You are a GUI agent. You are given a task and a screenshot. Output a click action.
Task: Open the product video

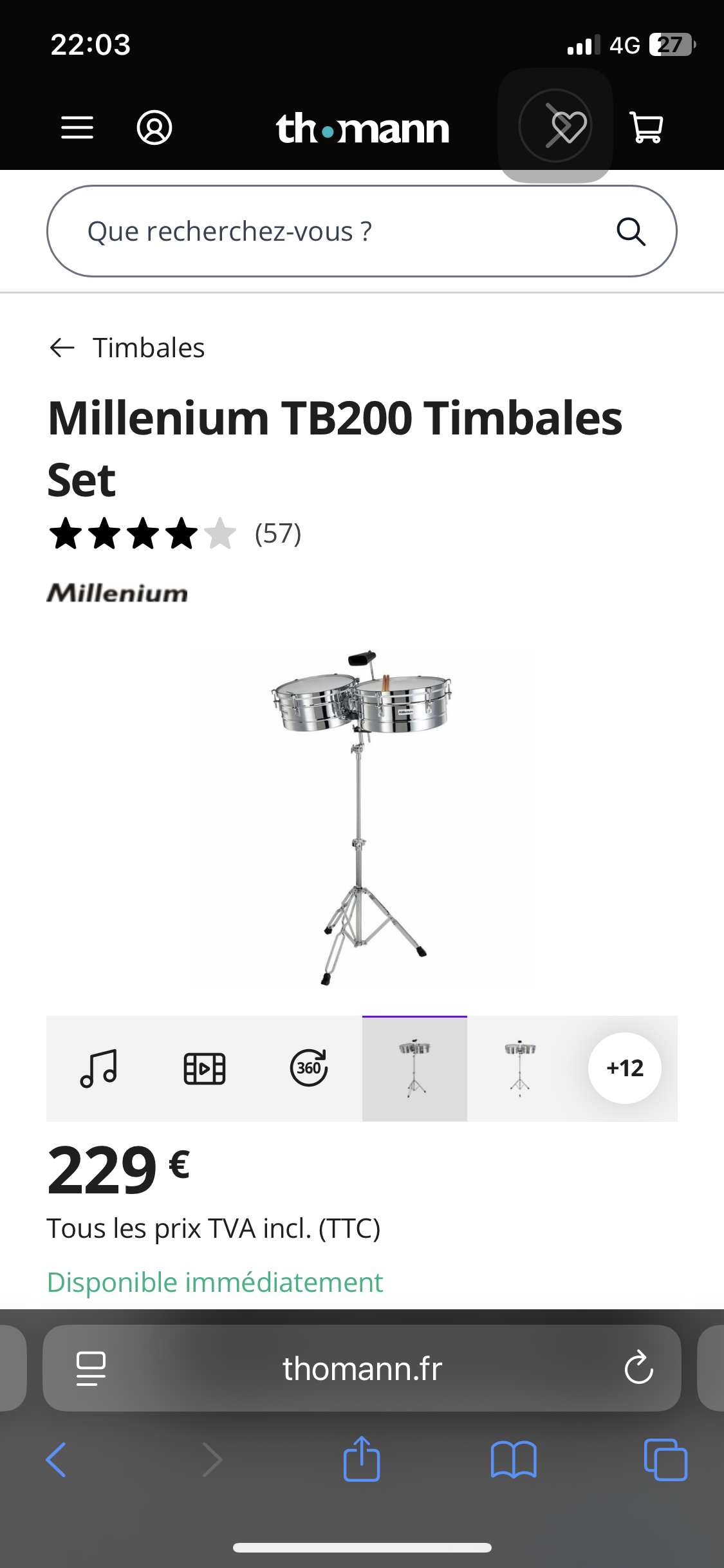click(204, 1069)
